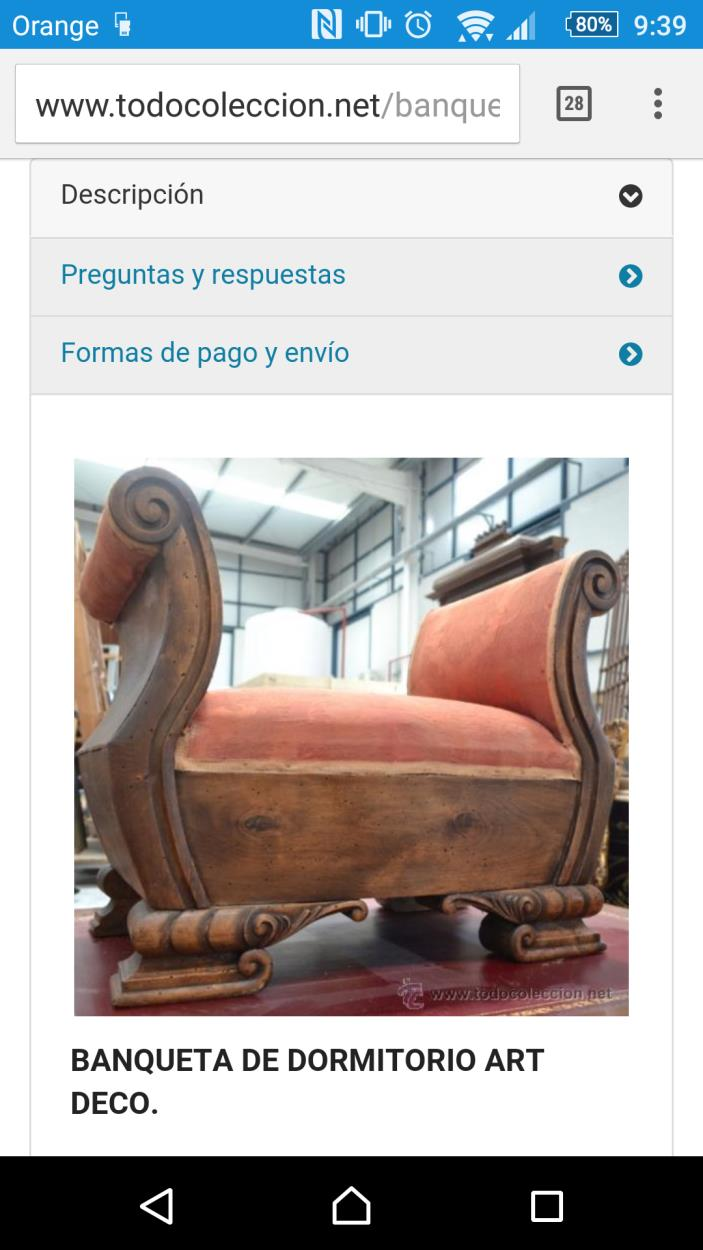
Task: Open the recent apps view
Action: tap(546, 1205)
